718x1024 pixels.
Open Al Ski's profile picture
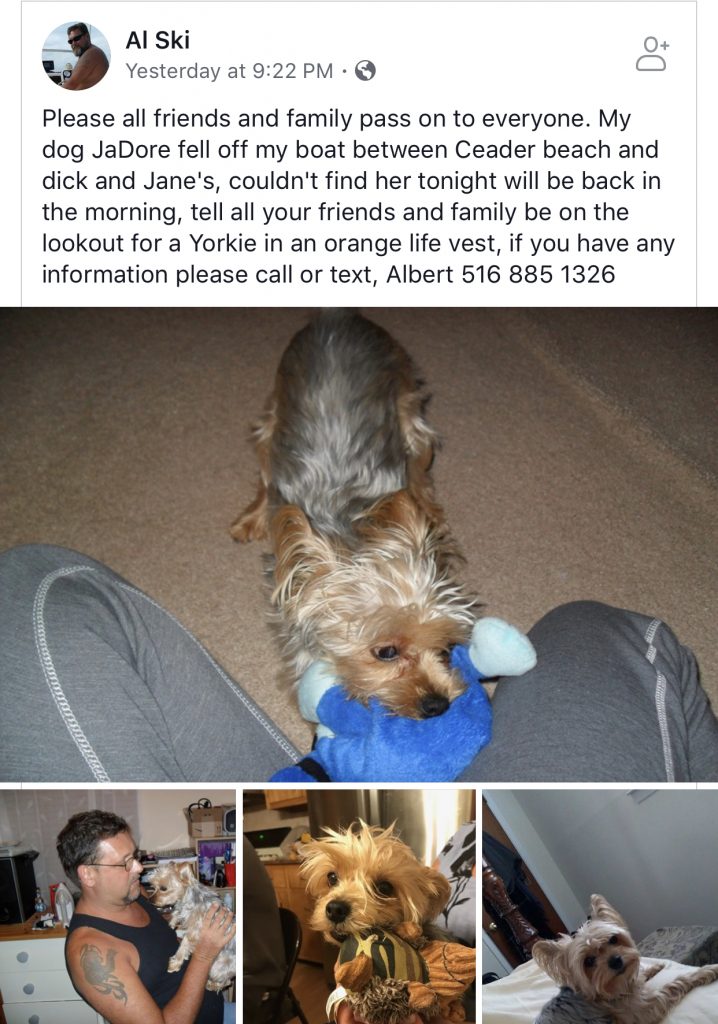pos(76,56)
